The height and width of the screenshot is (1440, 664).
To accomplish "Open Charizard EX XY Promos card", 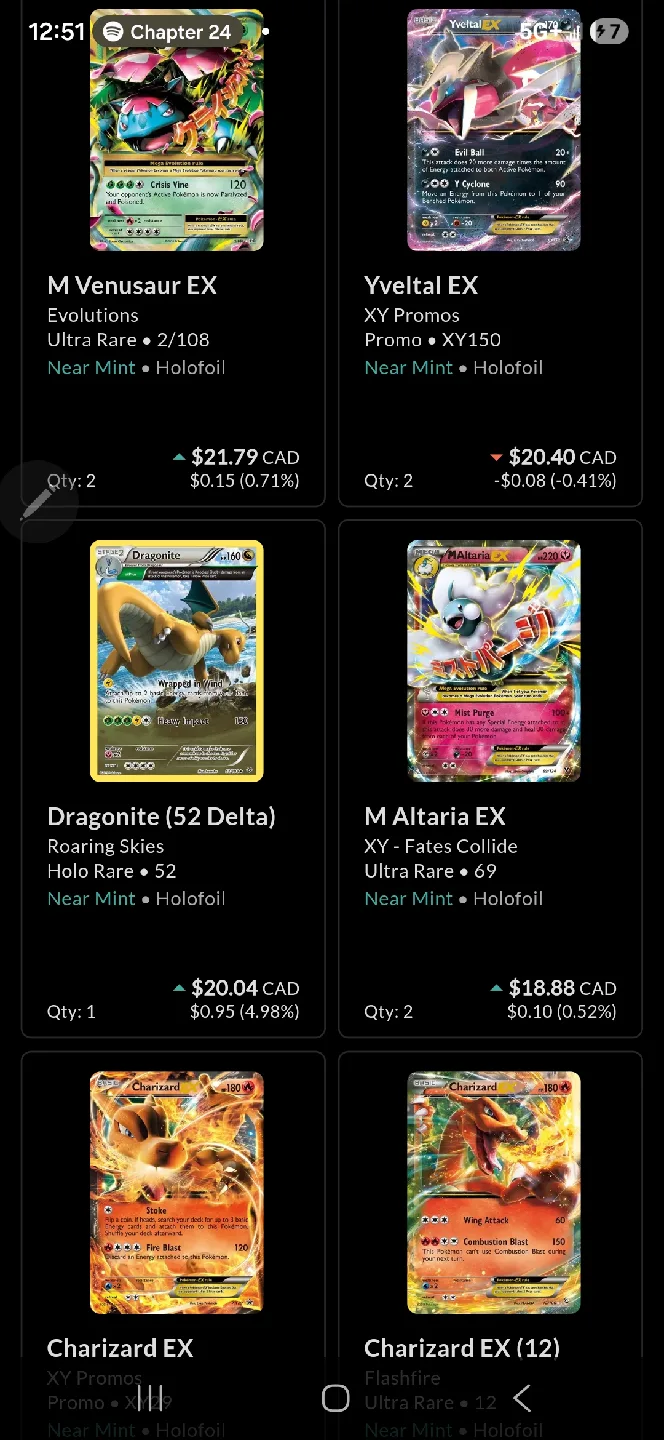I will click(x=174, y=1245).
